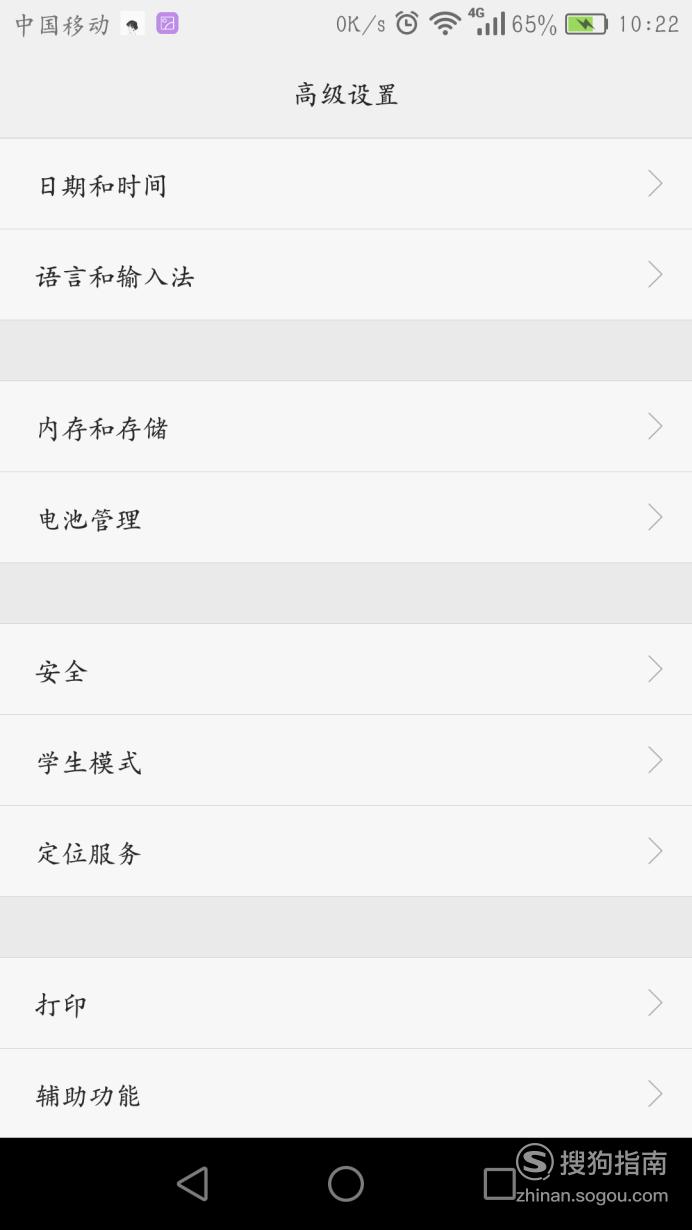This screenshot has height=1230, width=692.
Task: Tap the system back button
Action: click(x=192, y=1184)
